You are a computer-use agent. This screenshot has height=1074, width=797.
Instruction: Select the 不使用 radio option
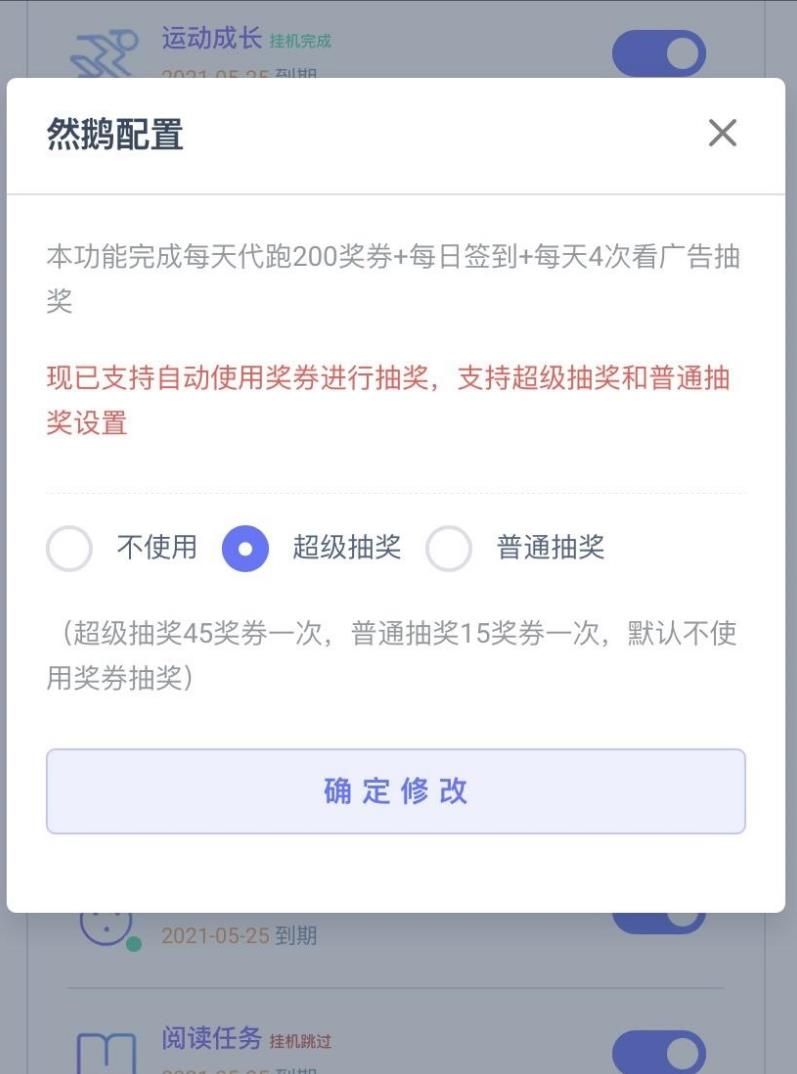click(69, 548)
